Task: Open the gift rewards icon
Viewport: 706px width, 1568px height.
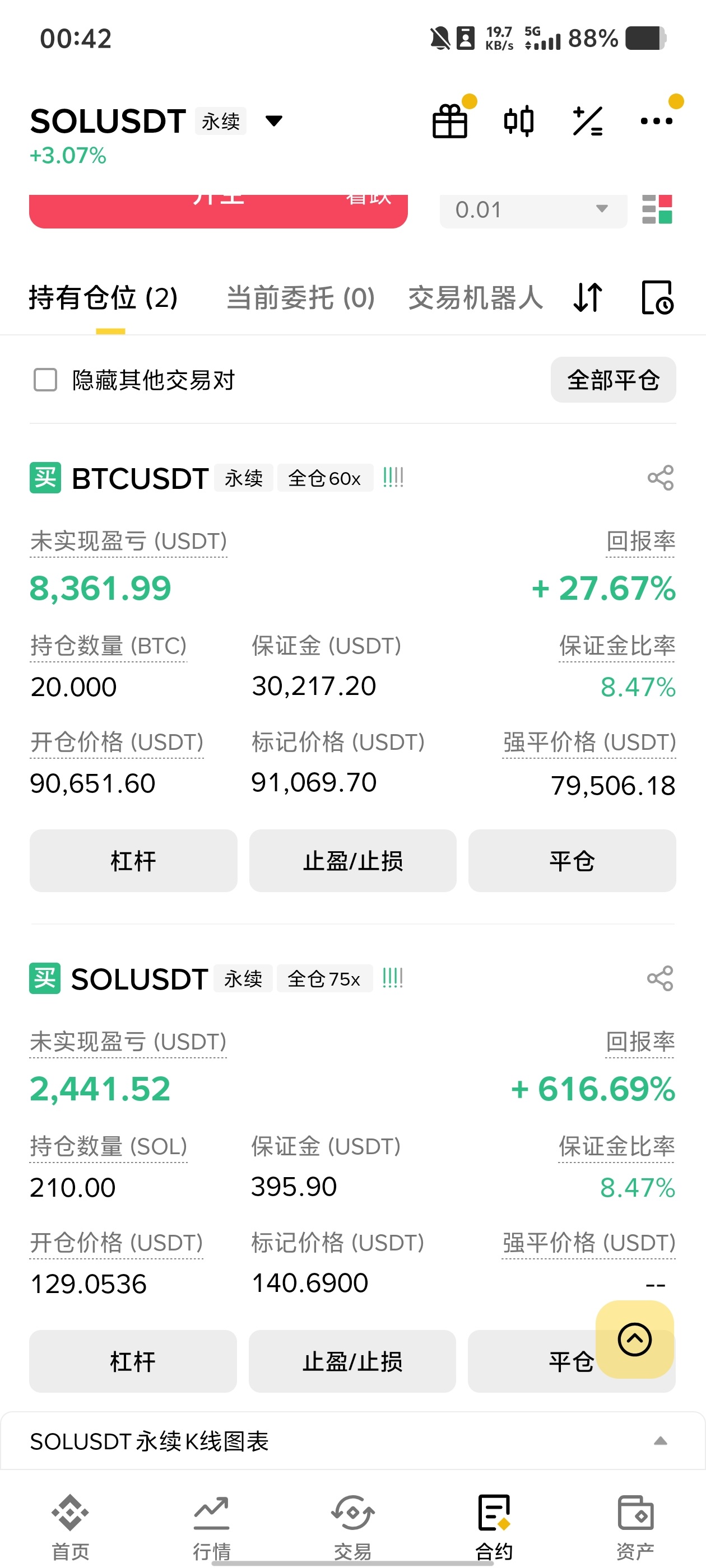Action: (450, 121)
